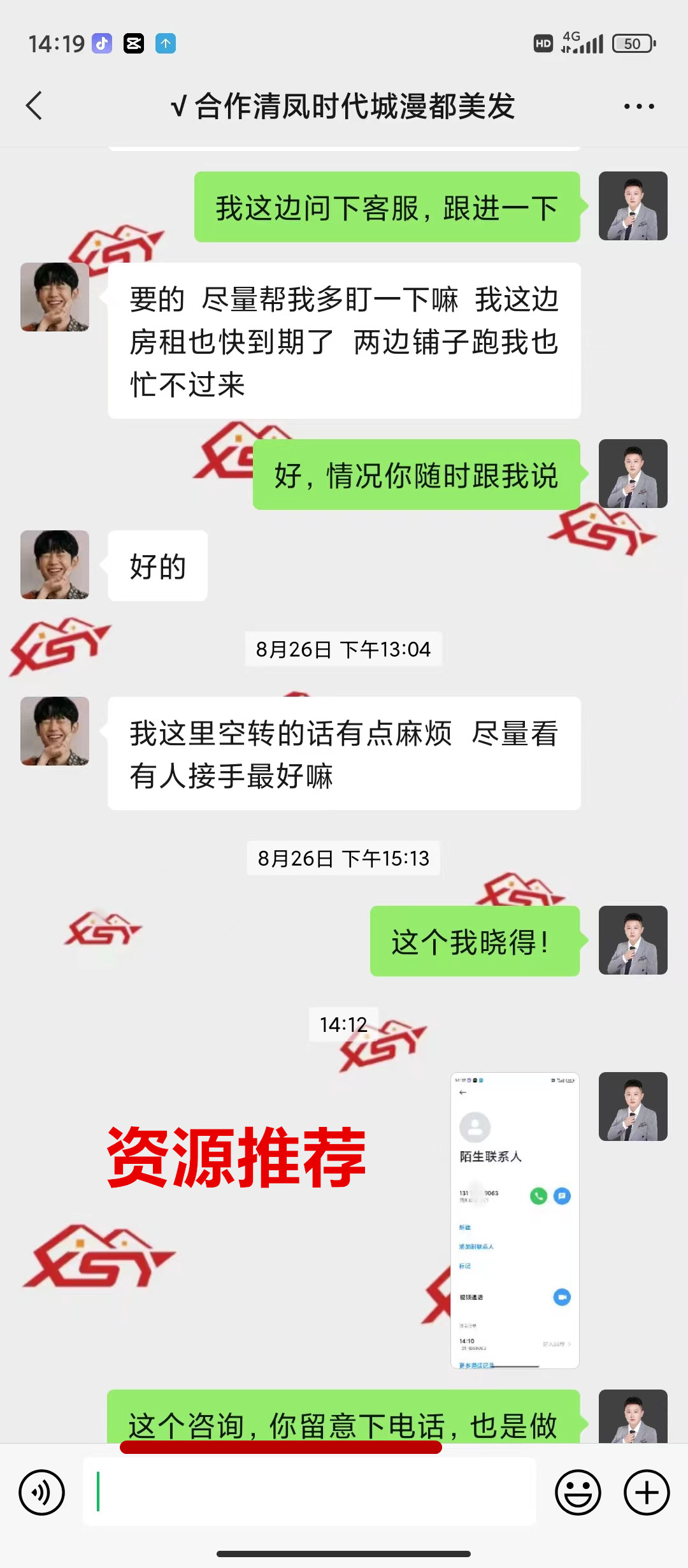The image size is (688, 1568).
Task: Switch to voice message input
Action: [42, 1493]
